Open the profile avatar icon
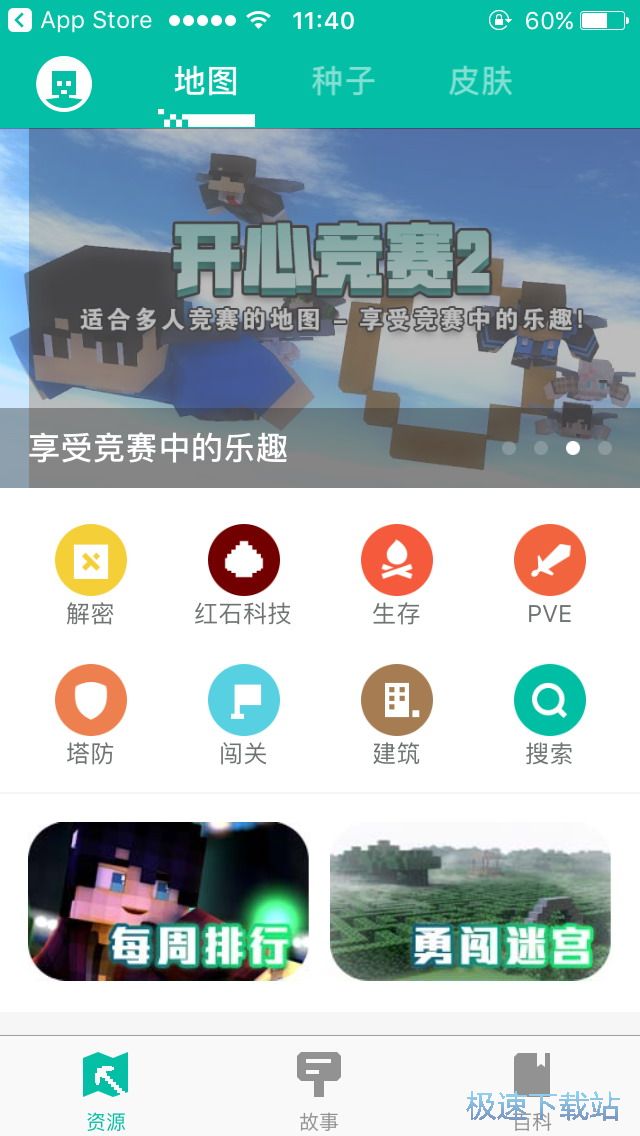Screen dimensions: 640x1136 click(64, 84)
